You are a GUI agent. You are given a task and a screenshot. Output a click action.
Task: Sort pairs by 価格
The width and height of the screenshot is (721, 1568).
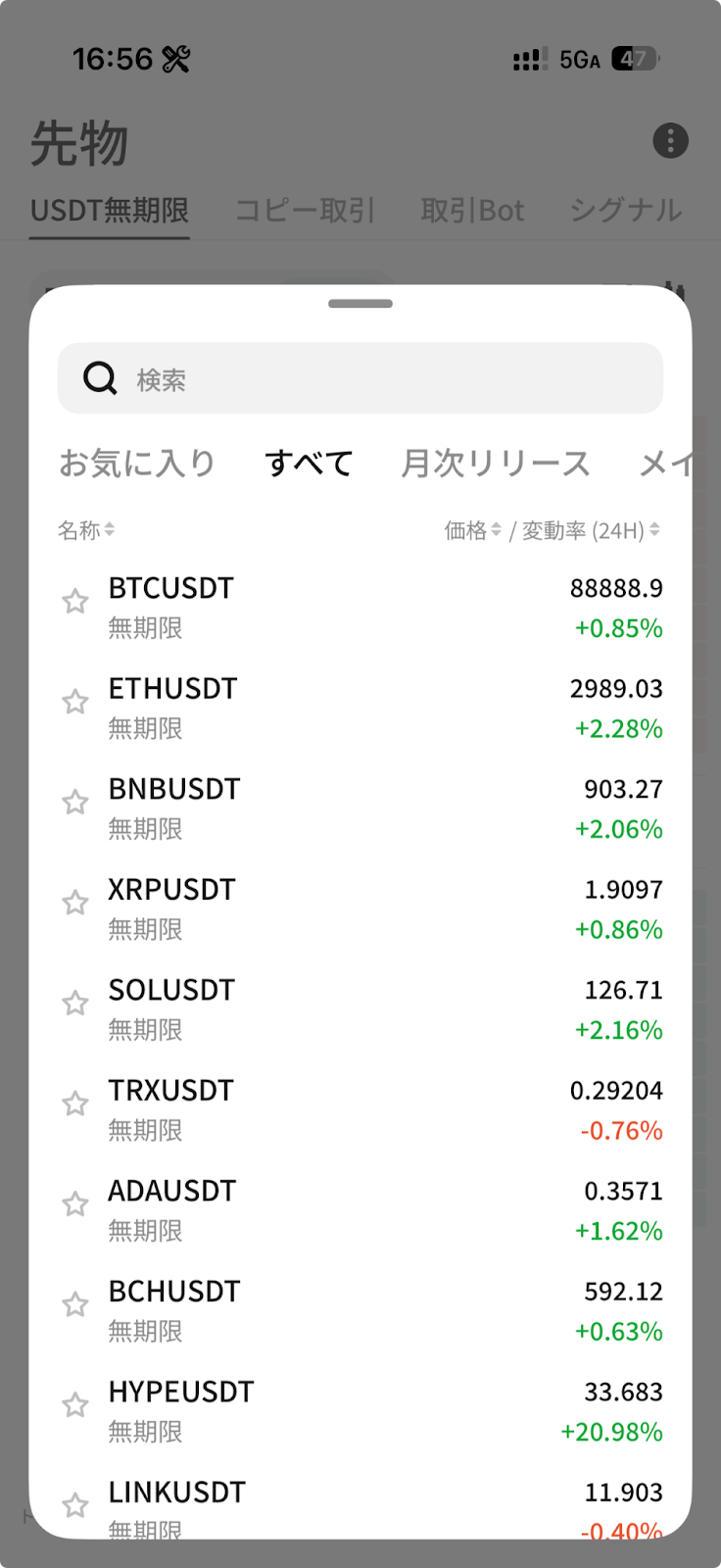pyautogui.click(x=472, y=530)
